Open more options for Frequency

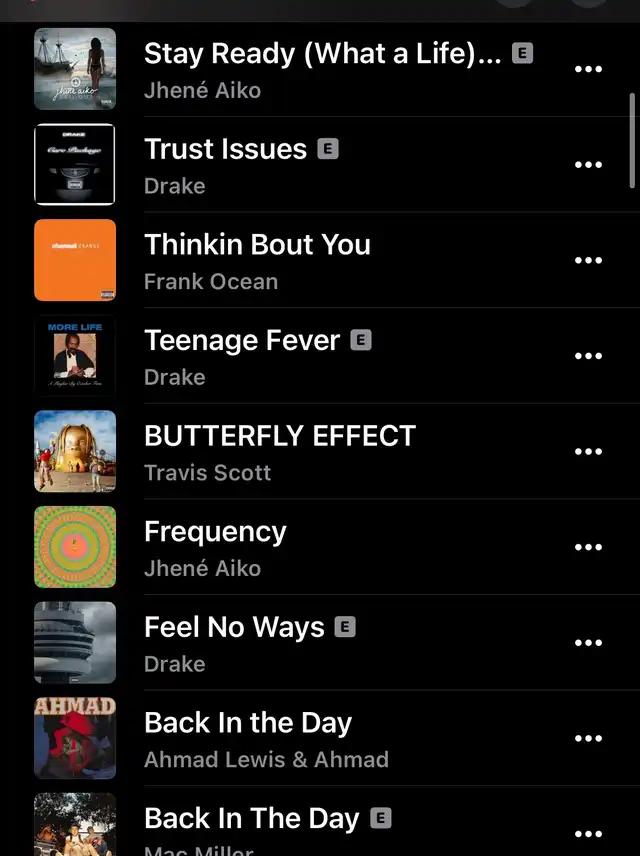pyautogui.click(x=589, y=547)
